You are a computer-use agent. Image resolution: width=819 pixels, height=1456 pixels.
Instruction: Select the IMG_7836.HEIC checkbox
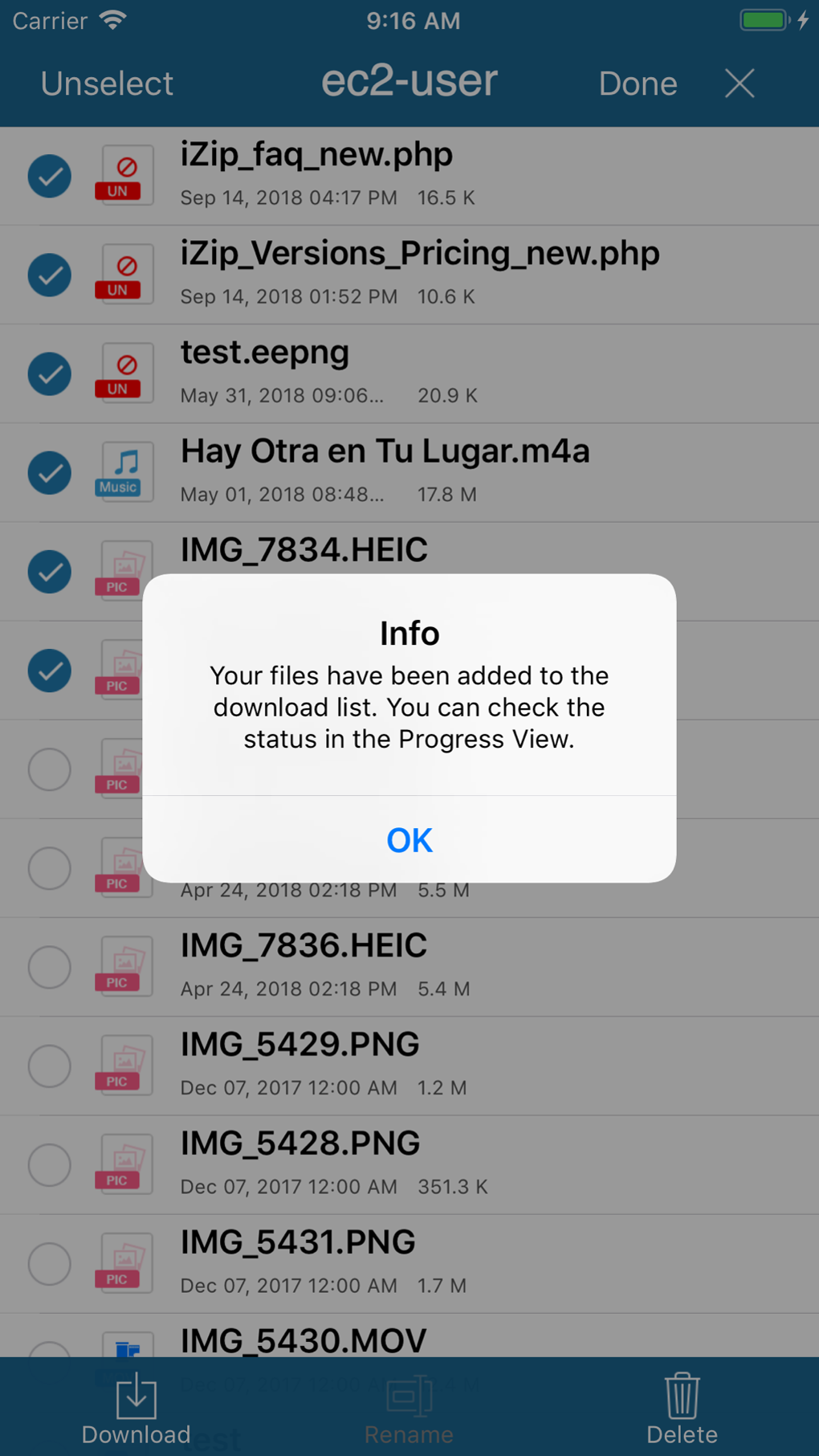pyautogui.click(x=50, y=967)
